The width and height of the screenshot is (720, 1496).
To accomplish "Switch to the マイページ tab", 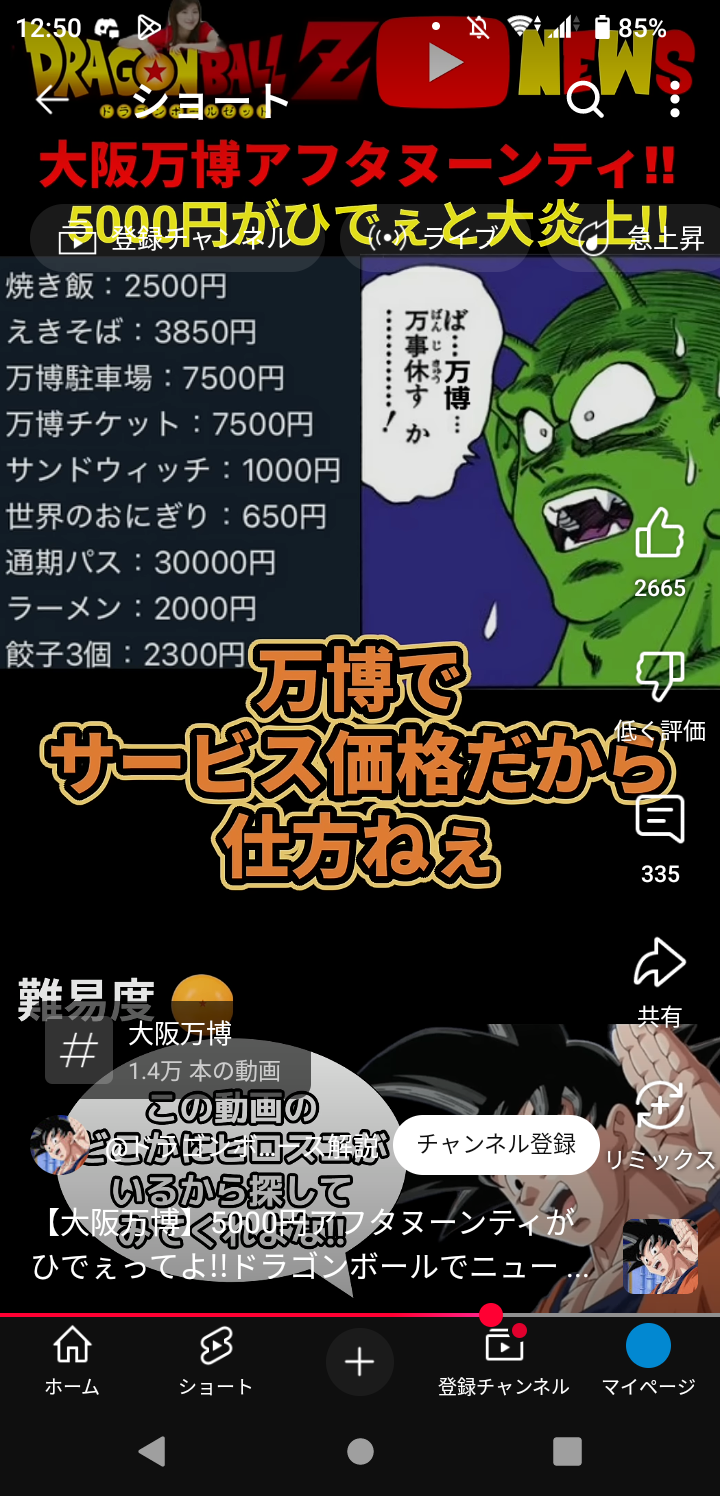I will pyautogui.click(x=648, y=1362).
